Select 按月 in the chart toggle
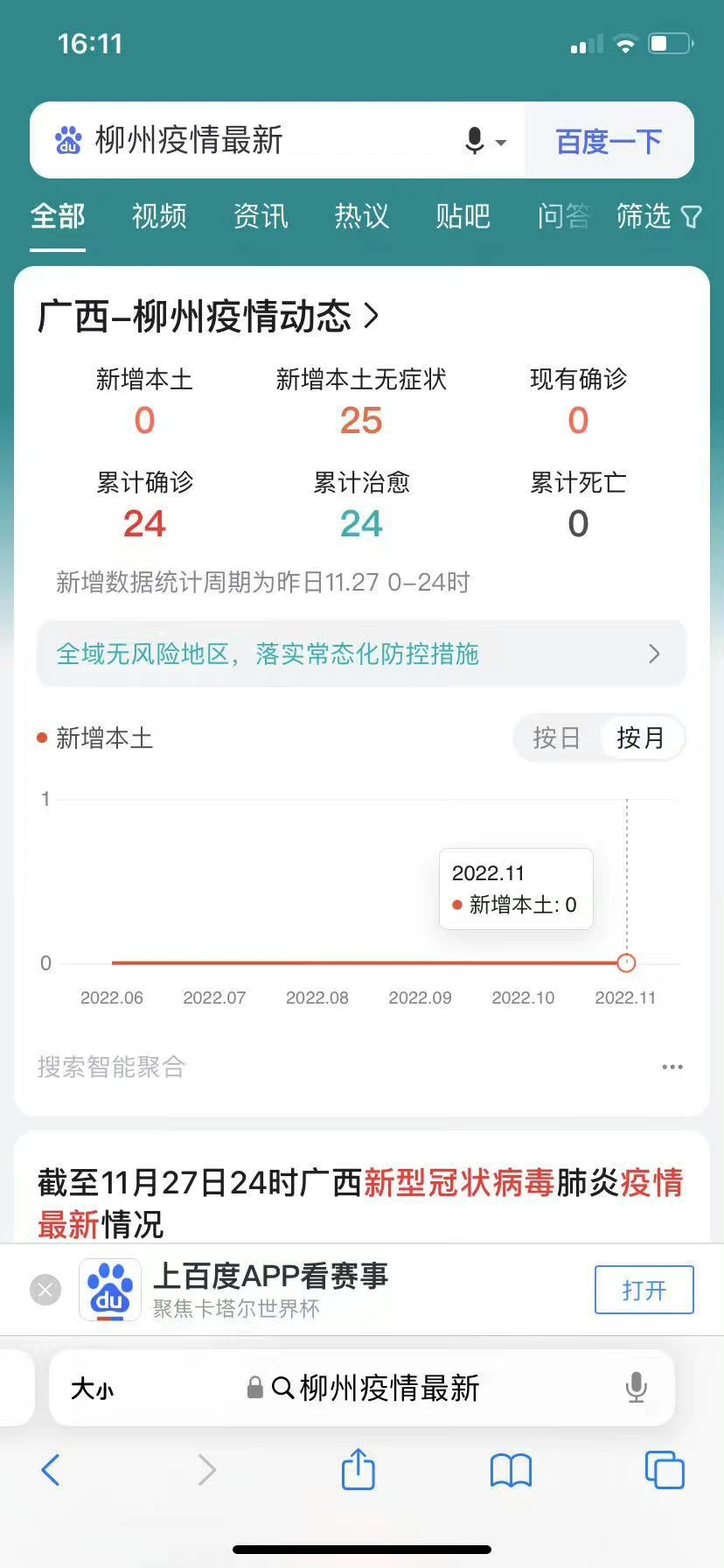This screenshot has height=1568, width=724. [x=641, y=738]
